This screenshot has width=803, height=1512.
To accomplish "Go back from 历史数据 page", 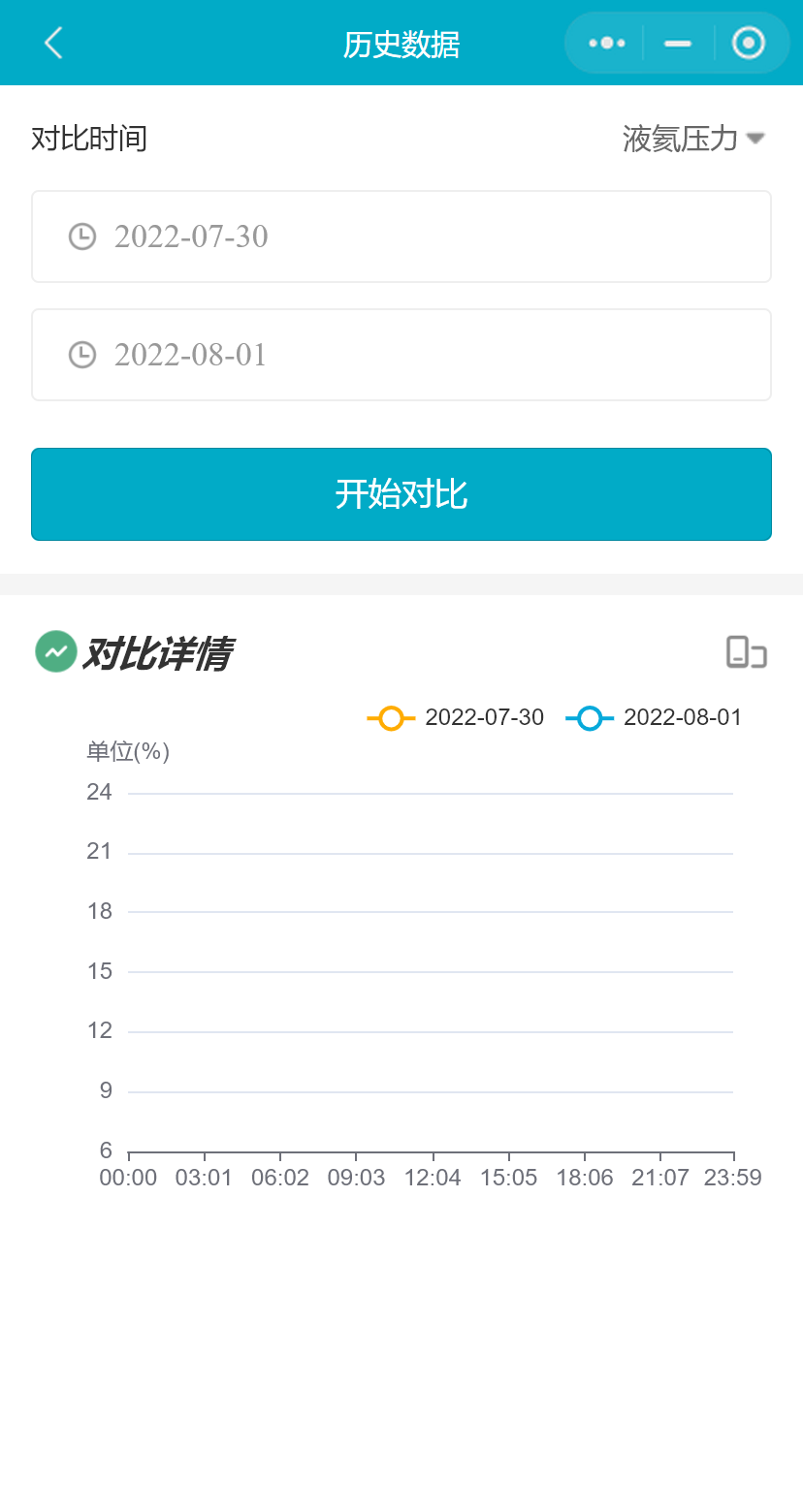I will click(53, 43).
